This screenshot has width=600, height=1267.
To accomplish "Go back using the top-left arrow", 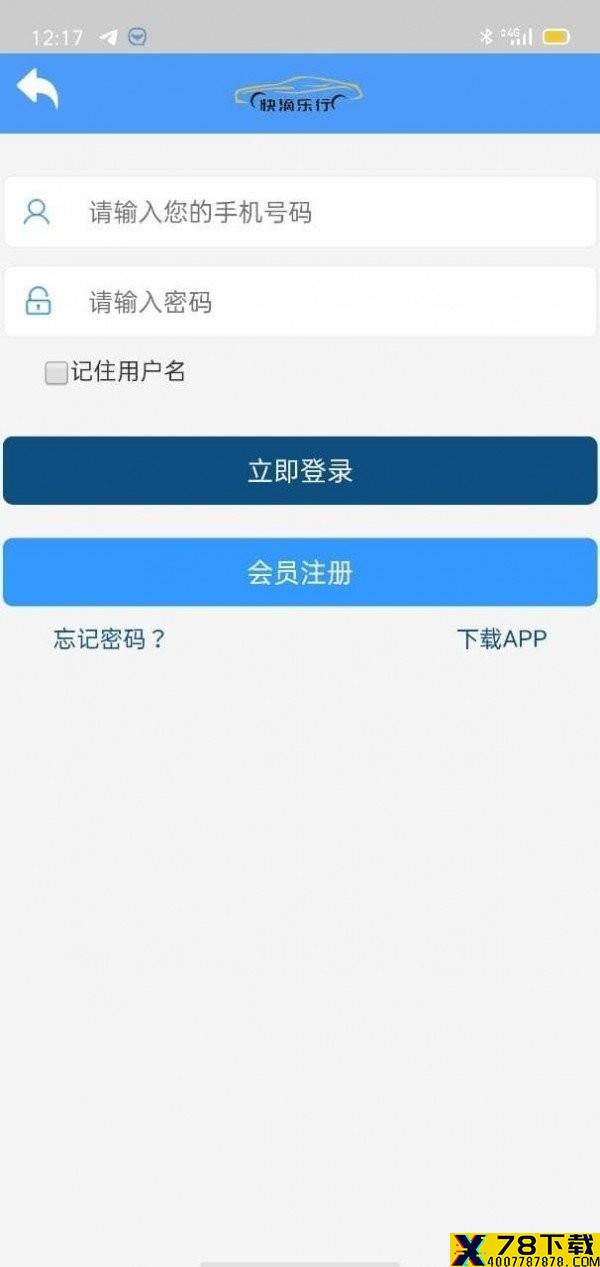I will tap(38, 88).
